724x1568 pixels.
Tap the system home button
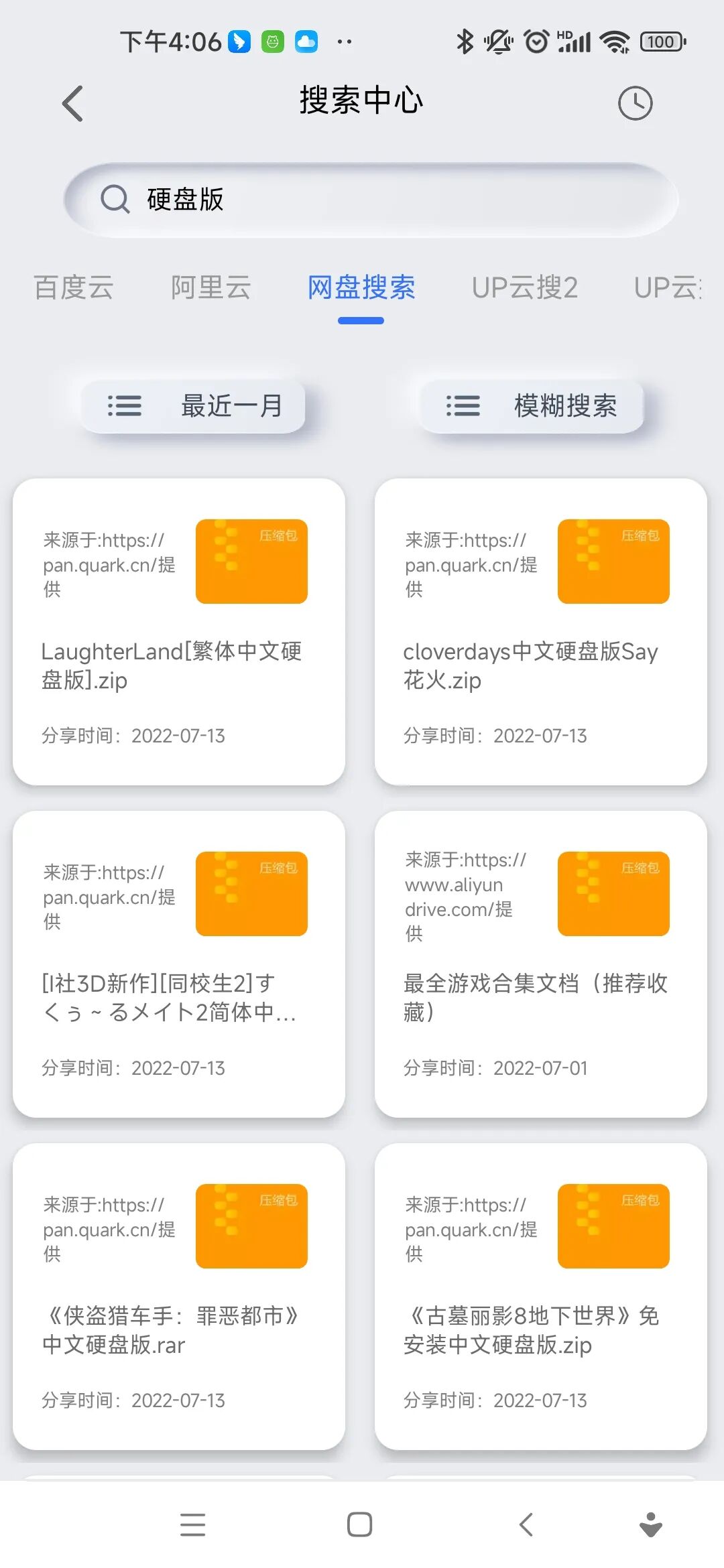[x=360, y=1524]
